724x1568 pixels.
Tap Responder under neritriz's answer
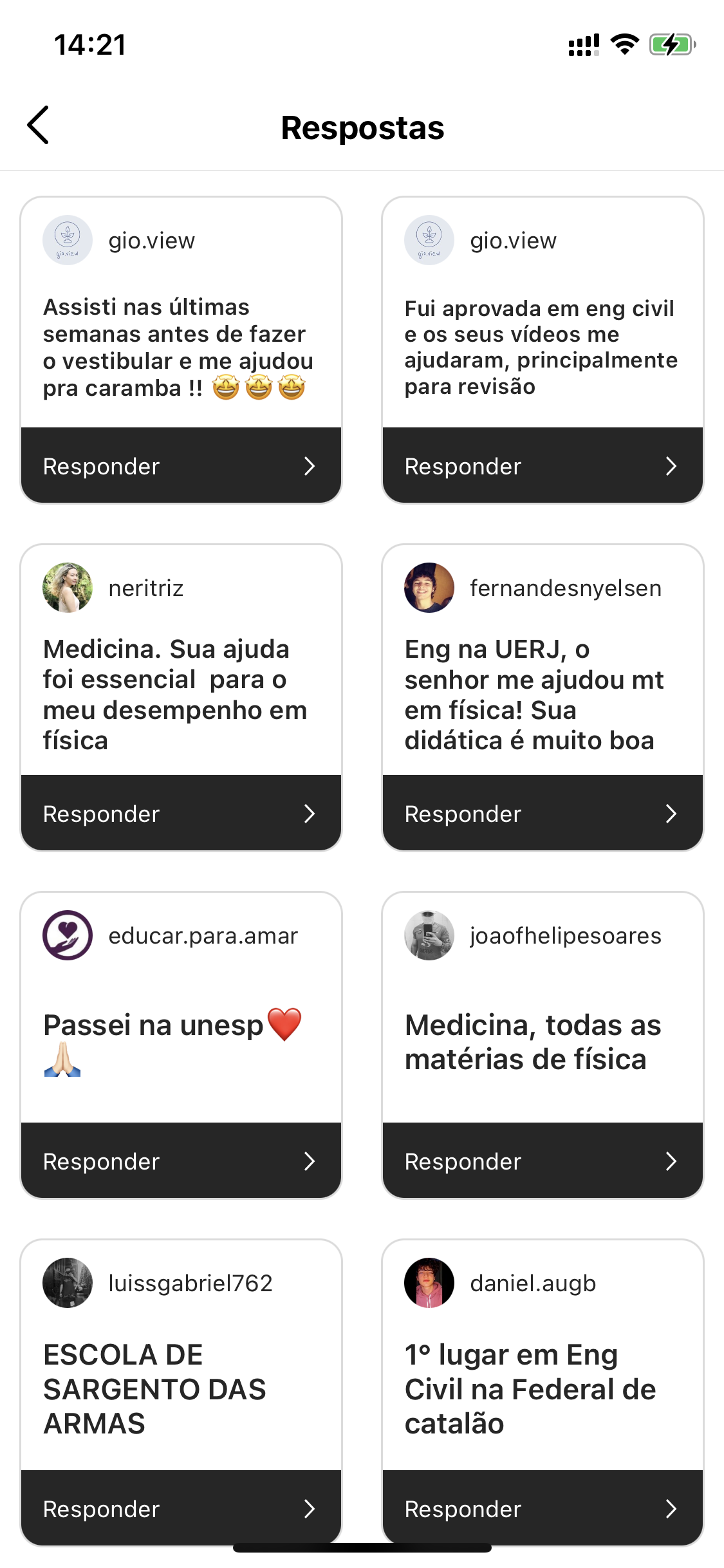pyautogui.click(x=181, y=813)
